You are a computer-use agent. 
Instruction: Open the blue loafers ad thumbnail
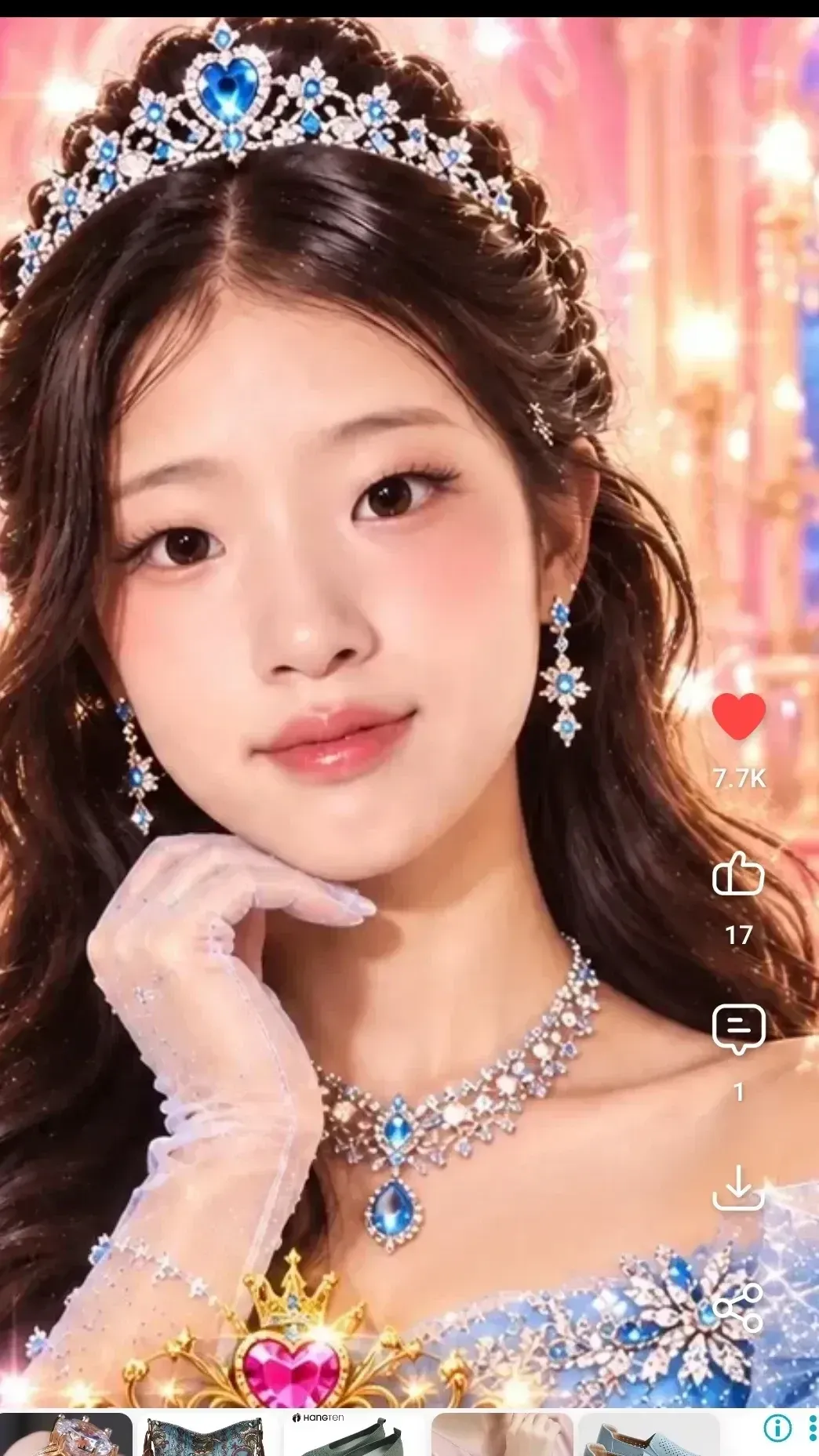tap(650, 1434)
